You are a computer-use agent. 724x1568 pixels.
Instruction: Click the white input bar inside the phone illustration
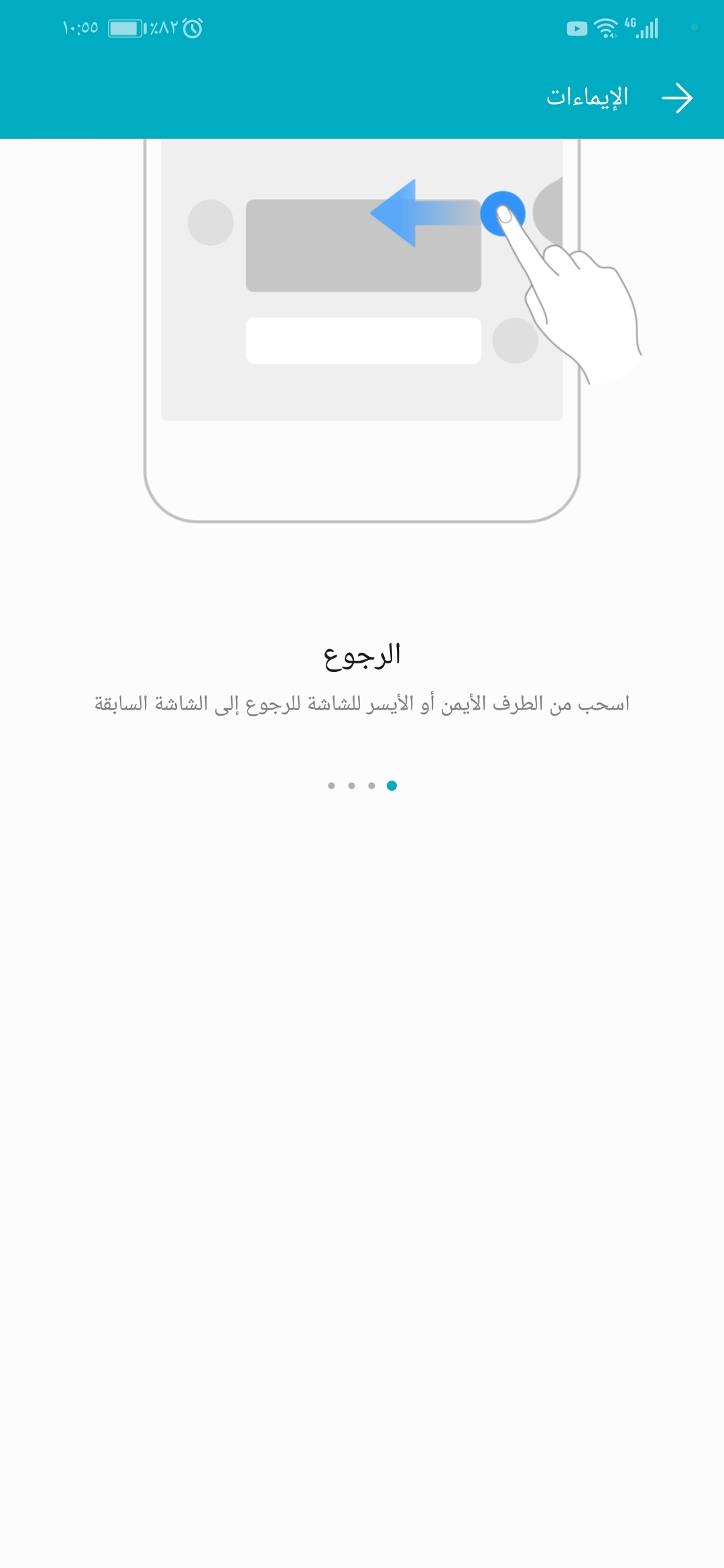362,340
